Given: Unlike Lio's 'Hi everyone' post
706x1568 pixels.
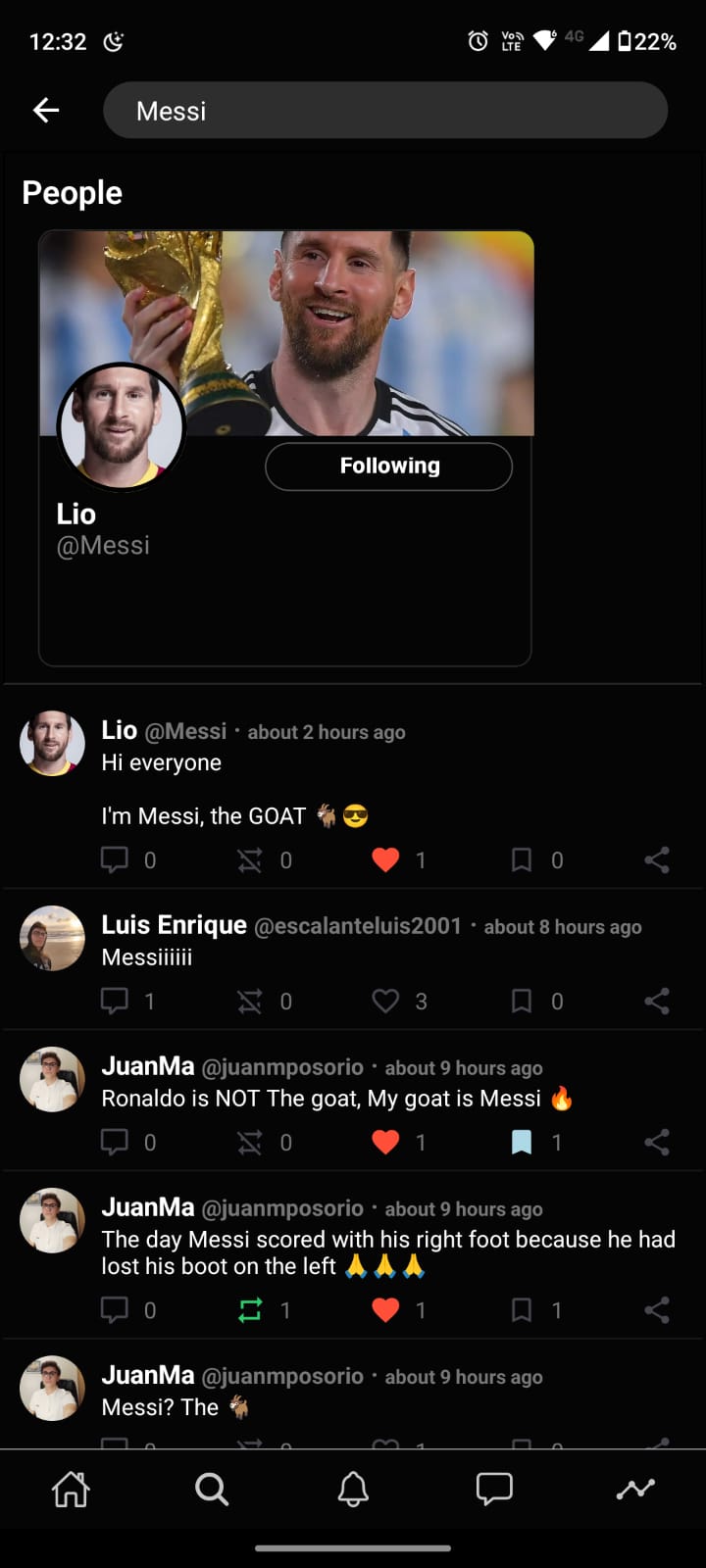Looking at the screenshot, I should 386,859.
